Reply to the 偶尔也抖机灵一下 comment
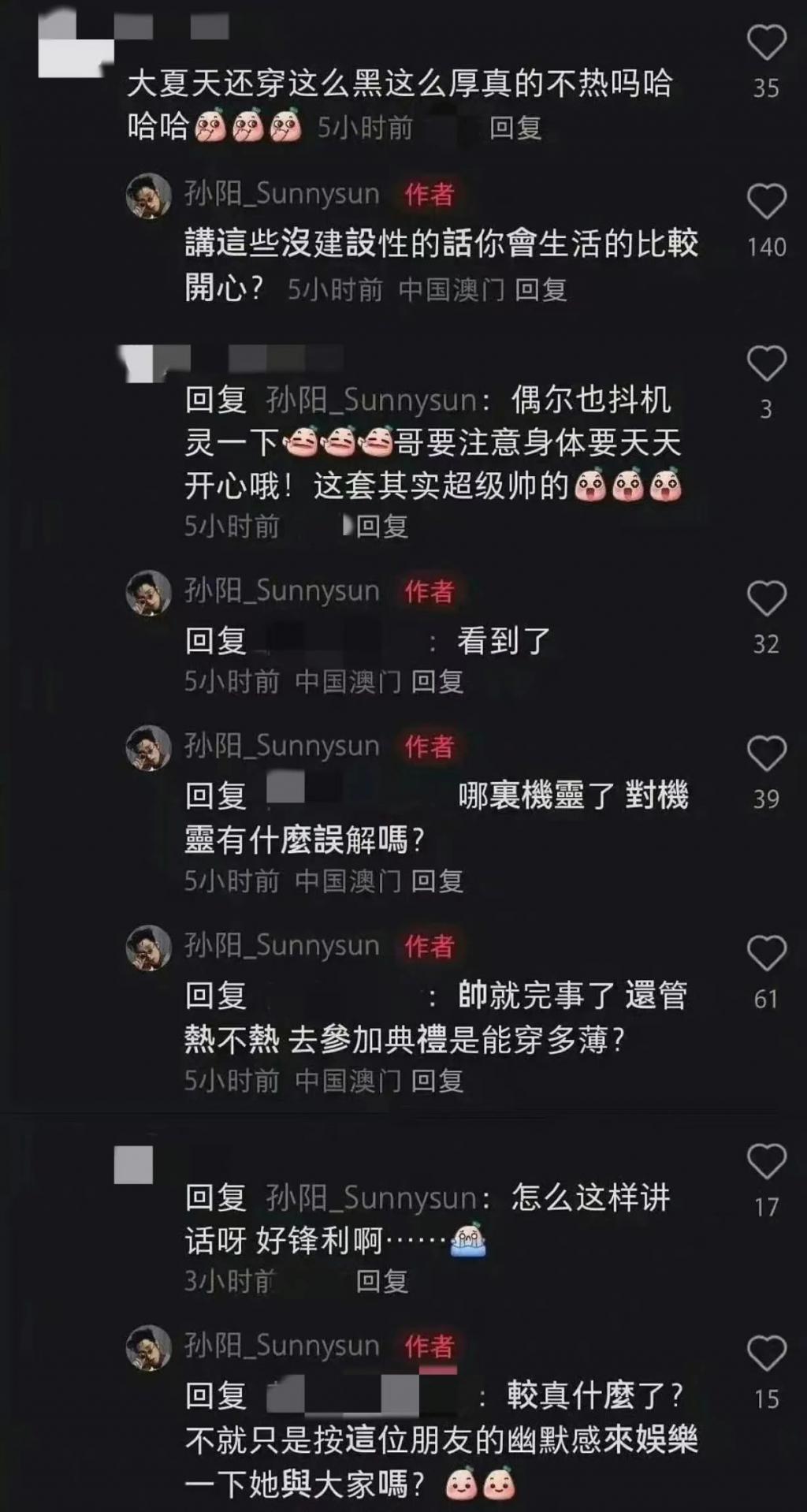 tap(381, 526)
